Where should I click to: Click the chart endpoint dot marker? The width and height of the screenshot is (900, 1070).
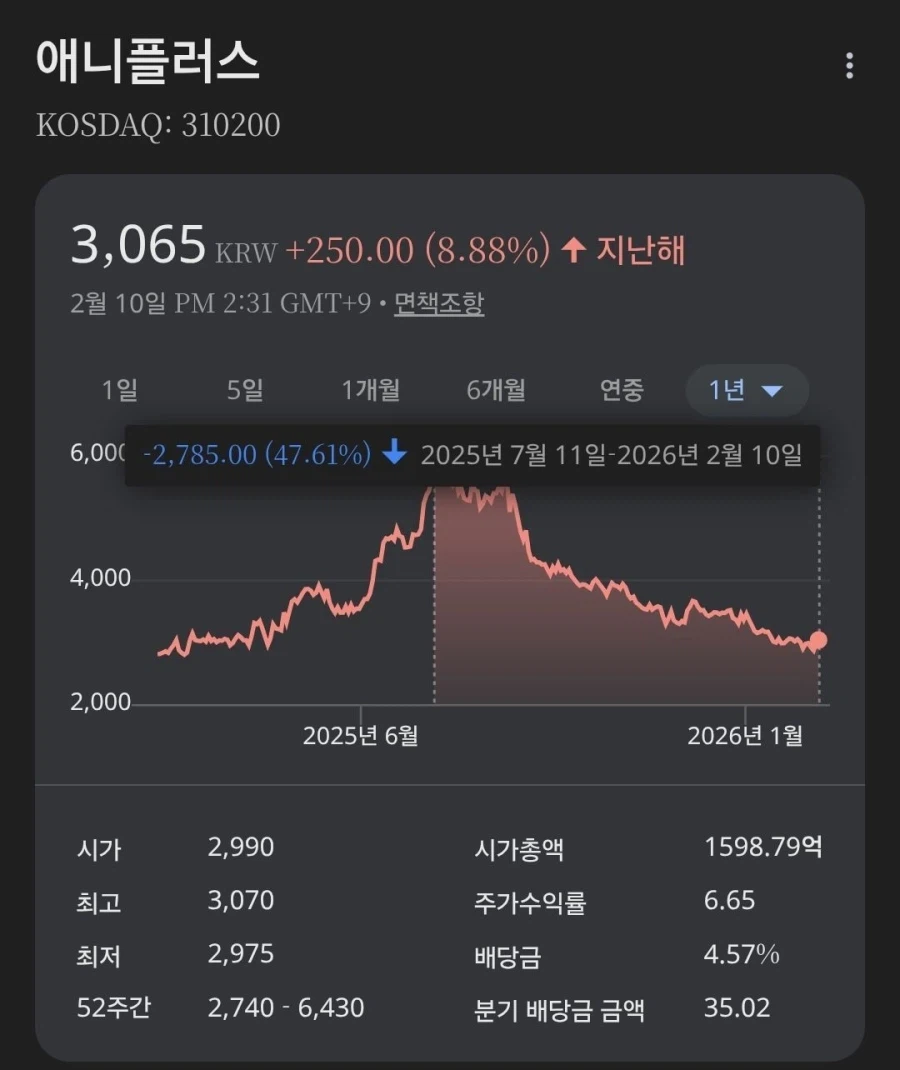pos(818,641)
